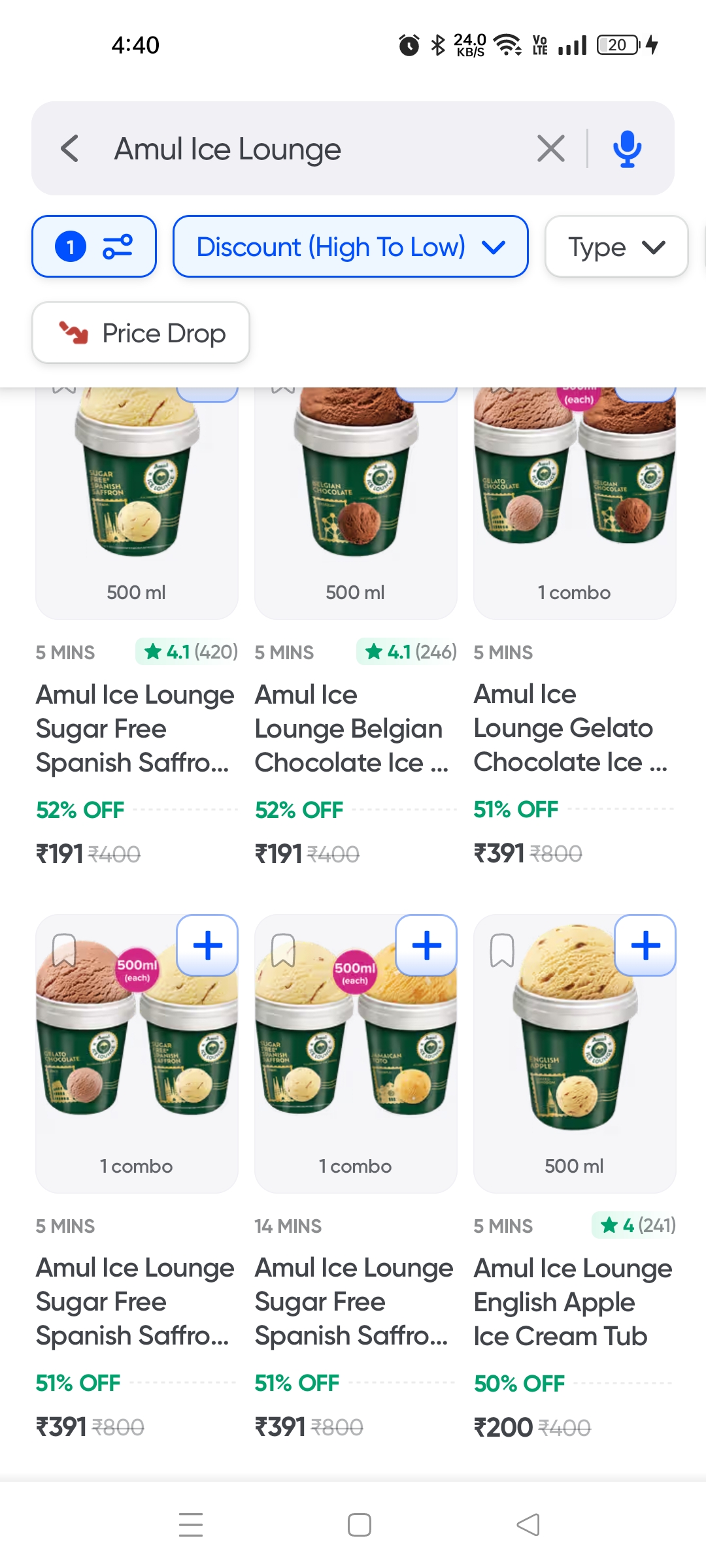Open the filters panel showing 1 applied
The height and width of the screenshot is (1568, 706).
click(94, 247)
